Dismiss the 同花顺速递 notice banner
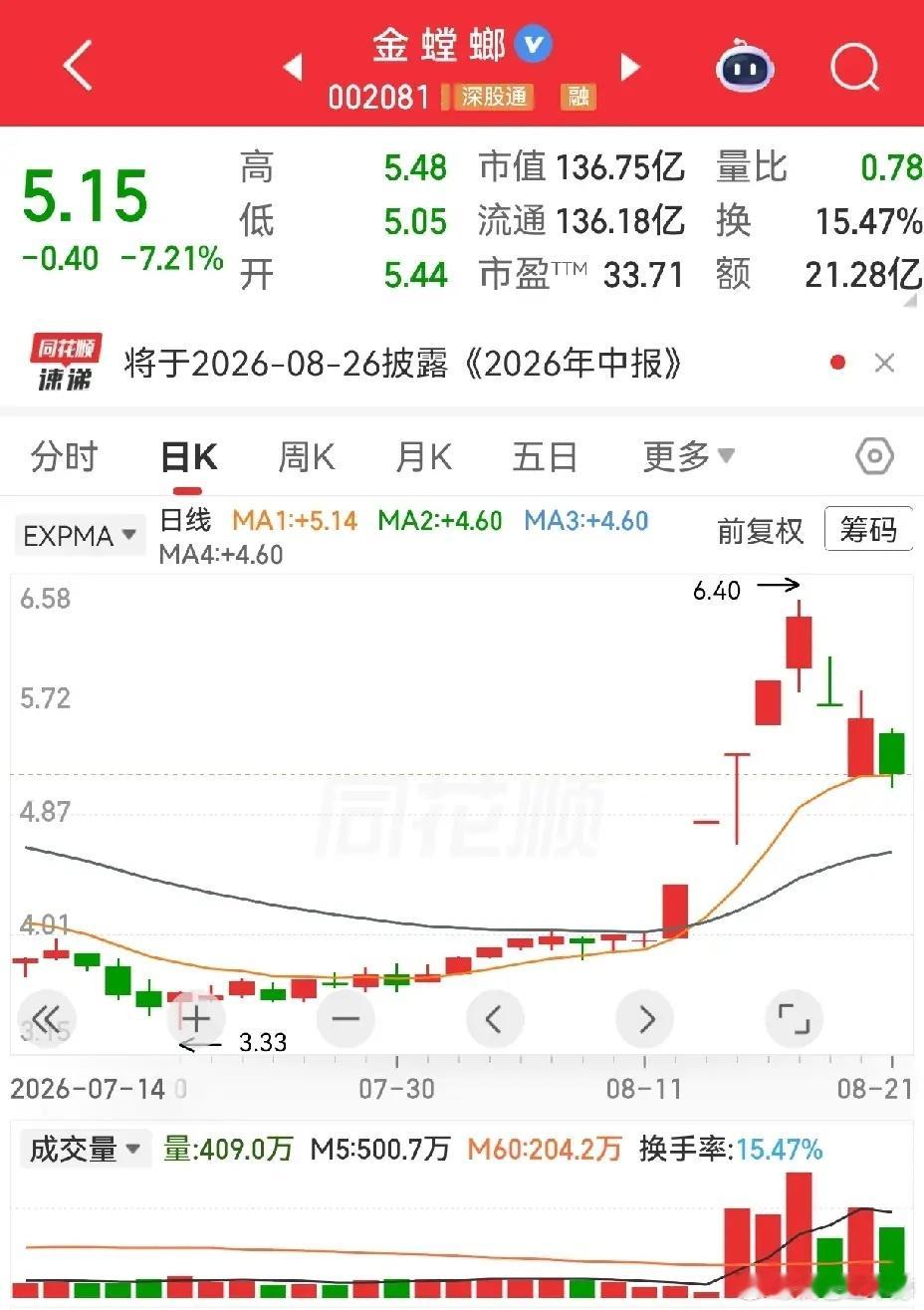This screenshot has width=924, height=1310. click(x=884, y=364)
